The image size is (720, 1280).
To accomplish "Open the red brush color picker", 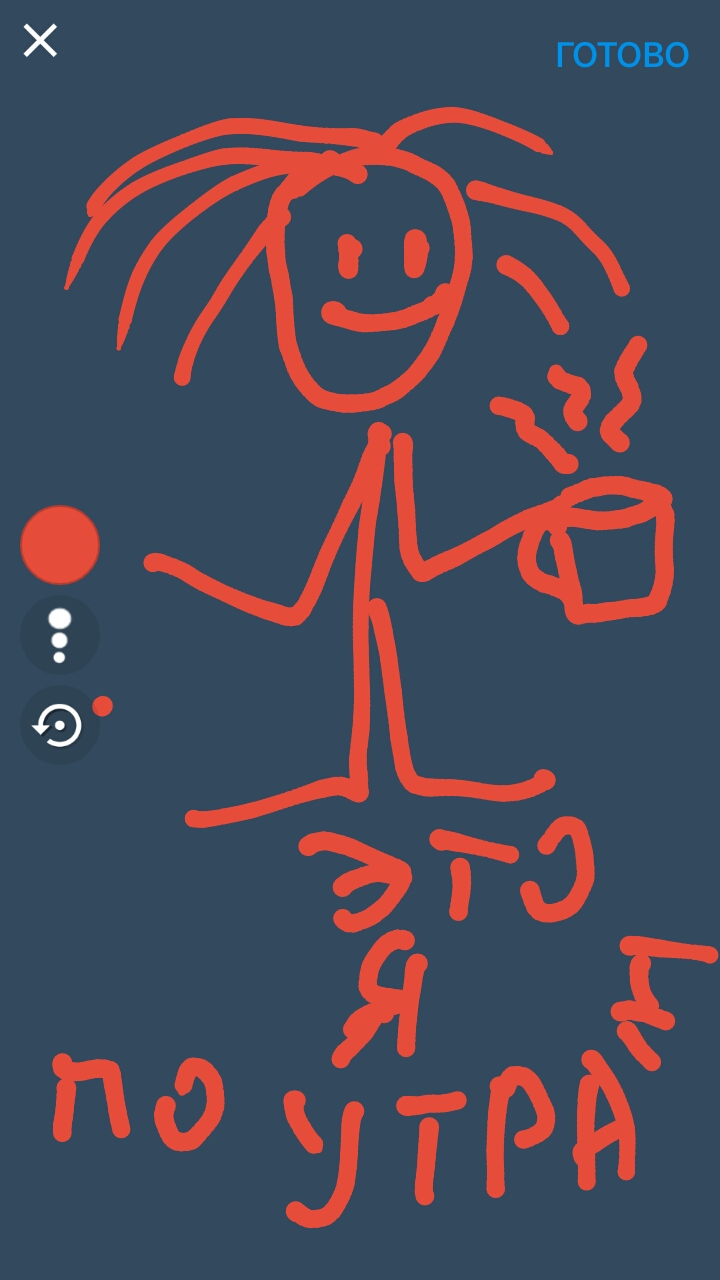I will tap(60, 544).
